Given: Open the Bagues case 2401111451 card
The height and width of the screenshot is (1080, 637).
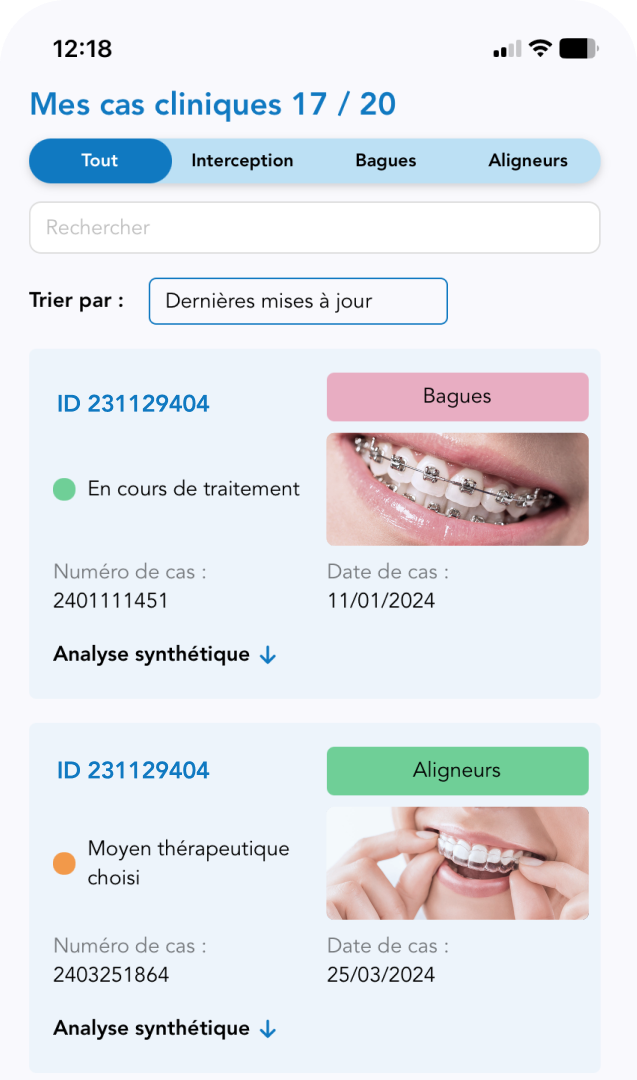Looking at the screenshot, I should click(x=315, y=523).
